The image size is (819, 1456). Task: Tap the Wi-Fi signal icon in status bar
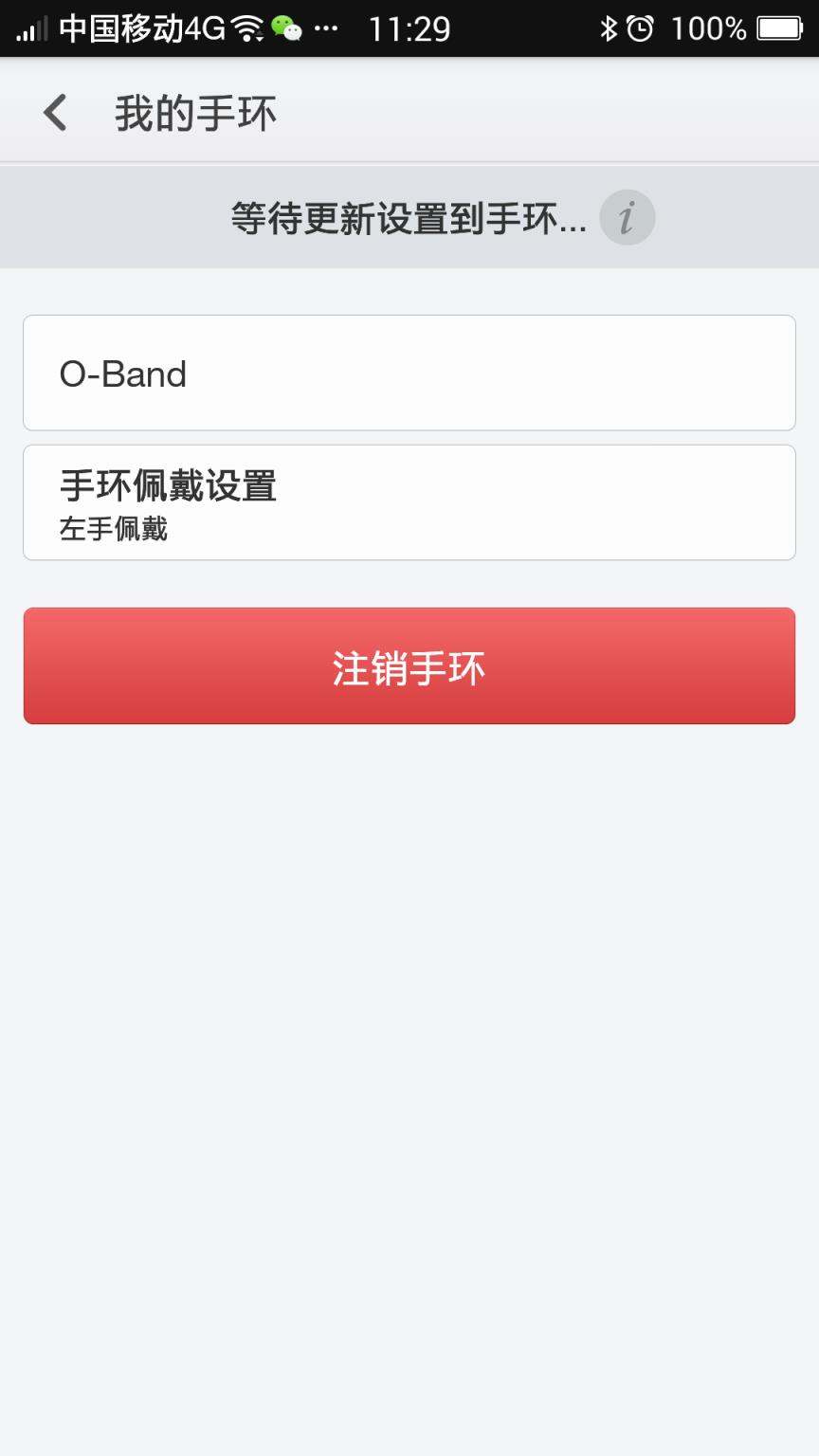(246, 27)
